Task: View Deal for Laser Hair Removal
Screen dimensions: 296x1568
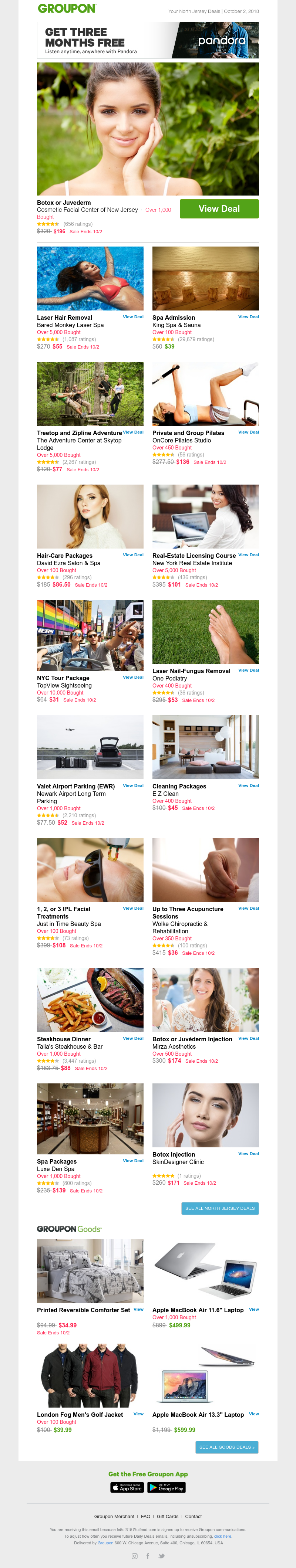Action: [133, 317]
